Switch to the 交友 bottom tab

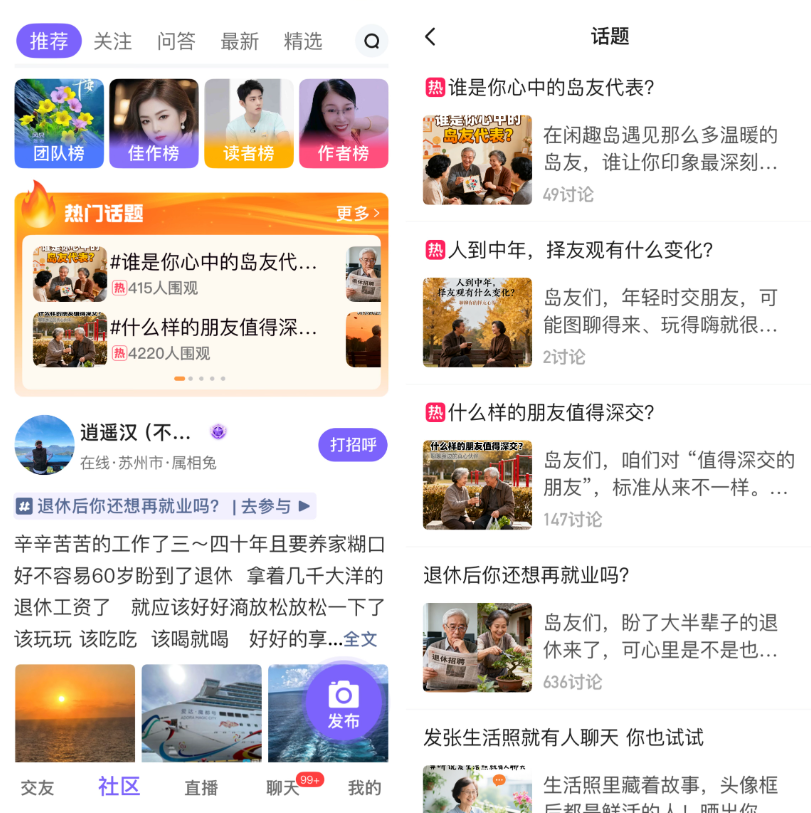pos(37,788)
